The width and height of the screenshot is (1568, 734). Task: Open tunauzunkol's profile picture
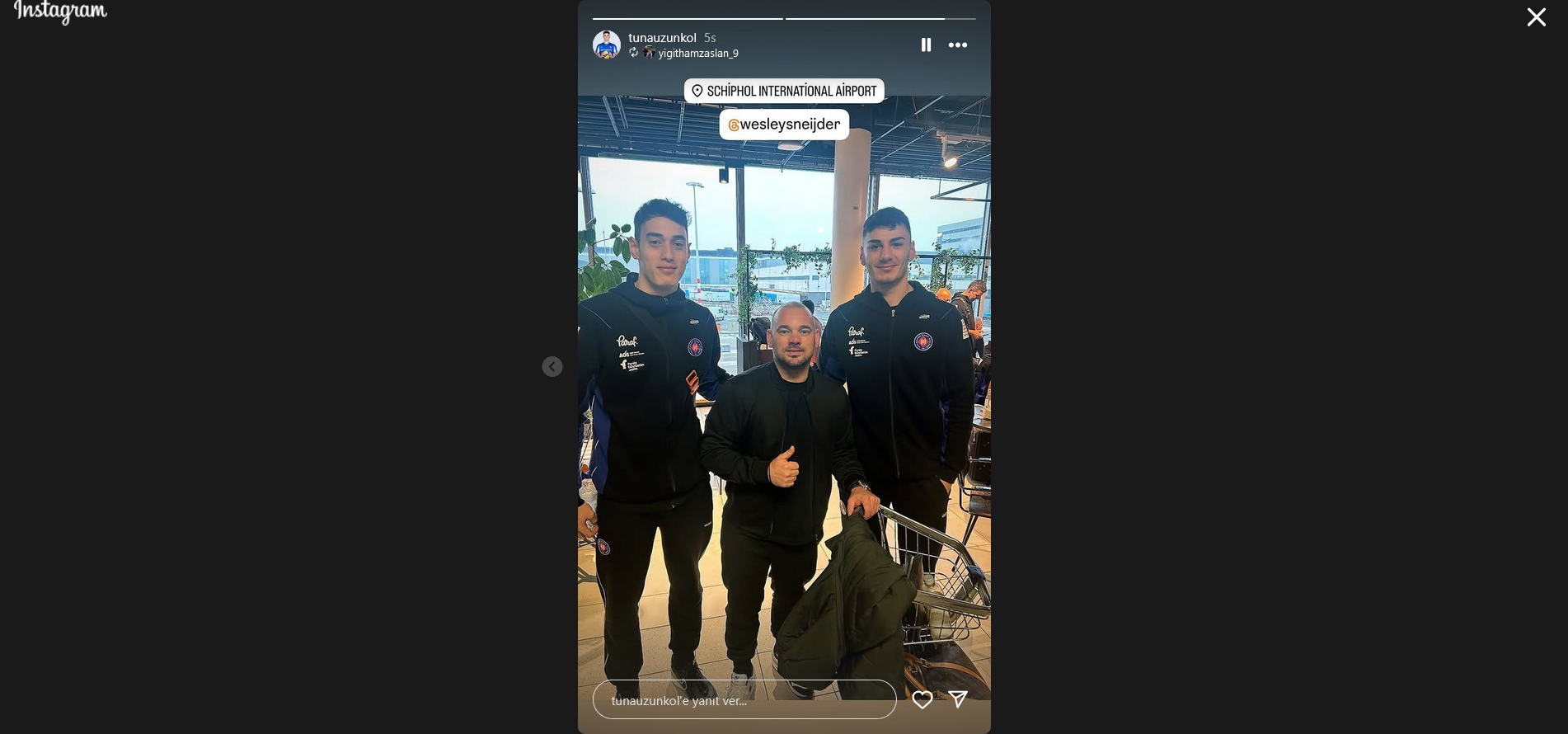[607, 45]
